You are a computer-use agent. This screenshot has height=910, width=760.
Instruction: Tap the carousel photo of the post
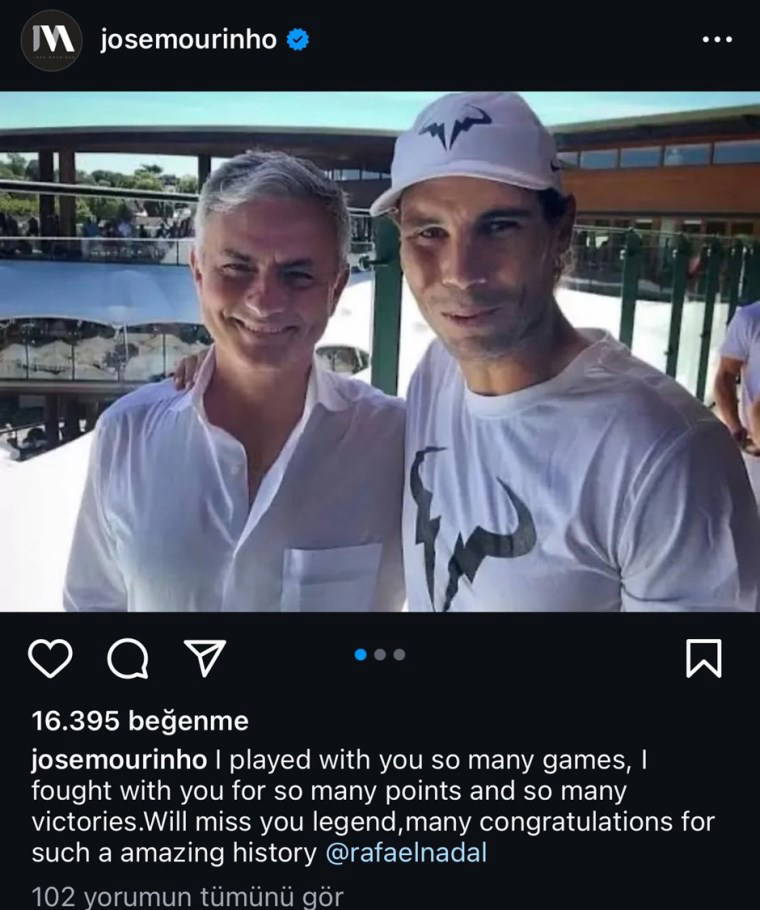pyautogui.click(x=380, y=350)
